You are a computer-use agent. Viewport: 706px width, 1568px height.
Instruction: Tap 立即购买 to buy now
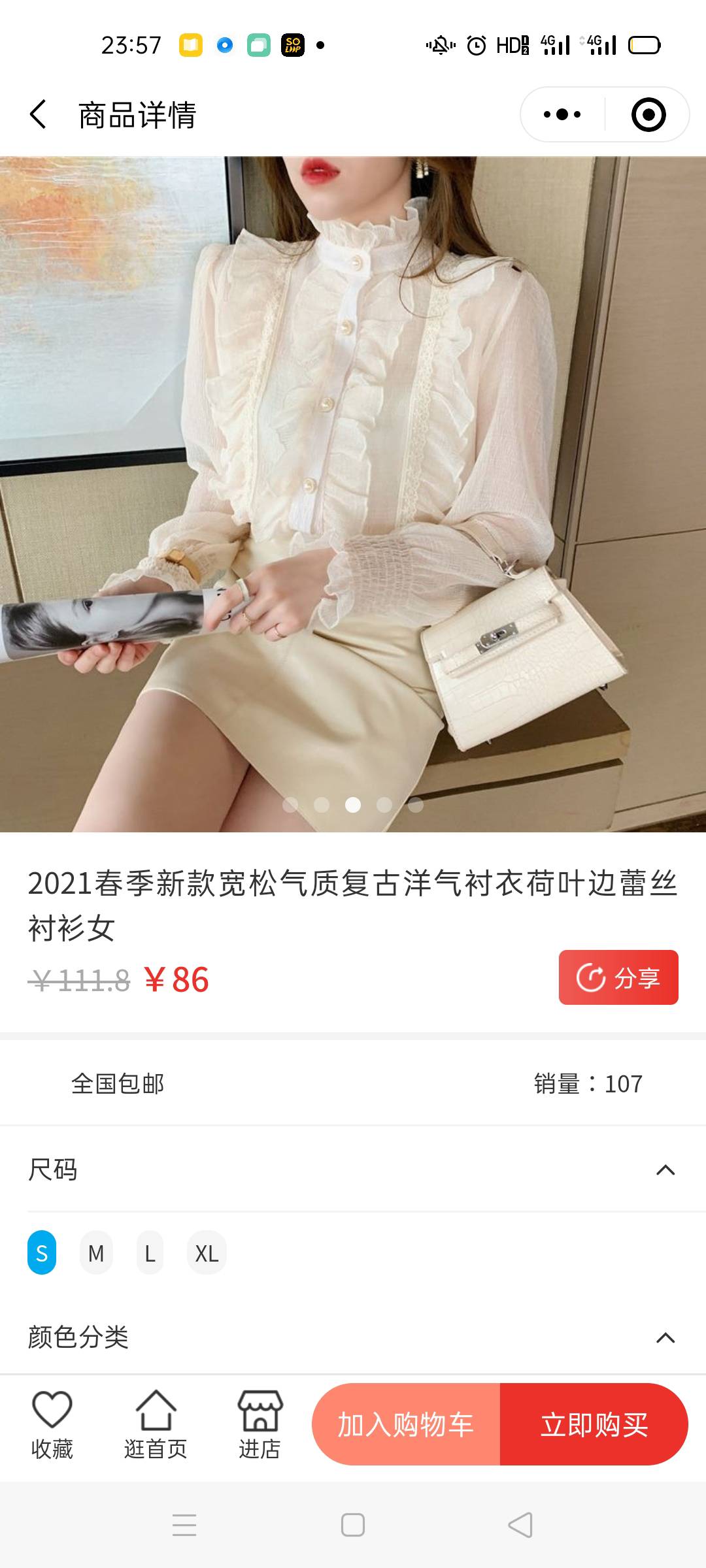pyautogui.click(x=594, y=1424)
